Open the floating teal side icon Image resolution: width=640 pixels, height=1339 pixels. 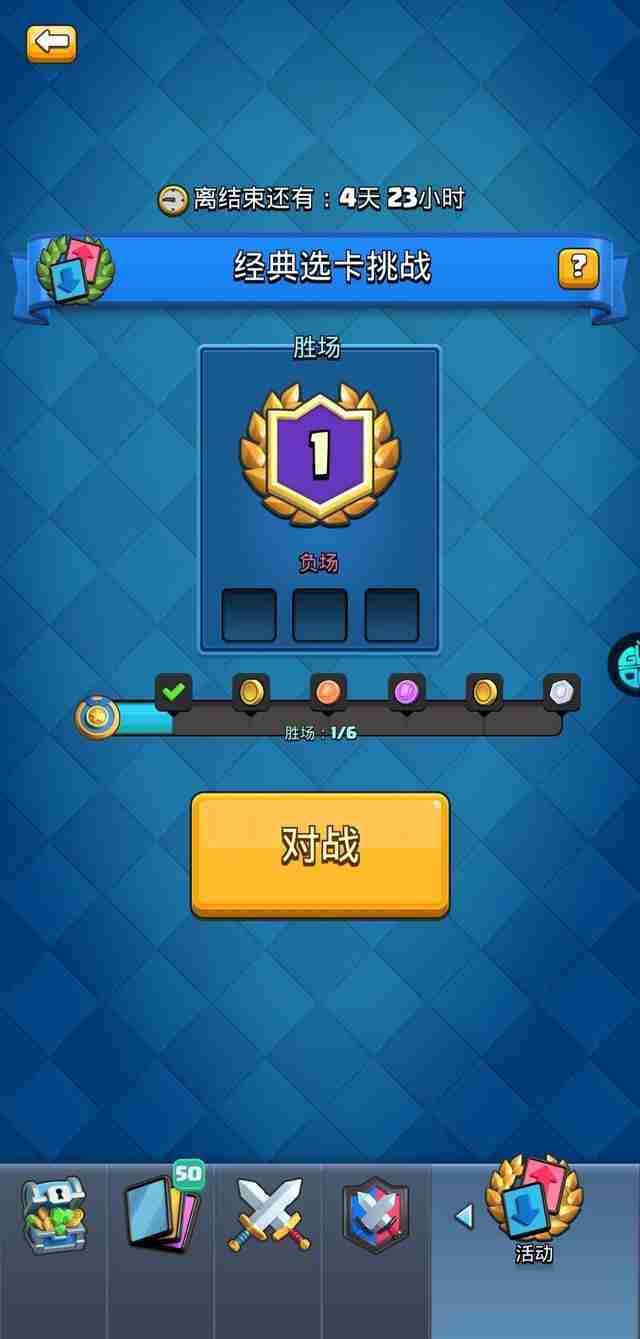tap(626, 663)
